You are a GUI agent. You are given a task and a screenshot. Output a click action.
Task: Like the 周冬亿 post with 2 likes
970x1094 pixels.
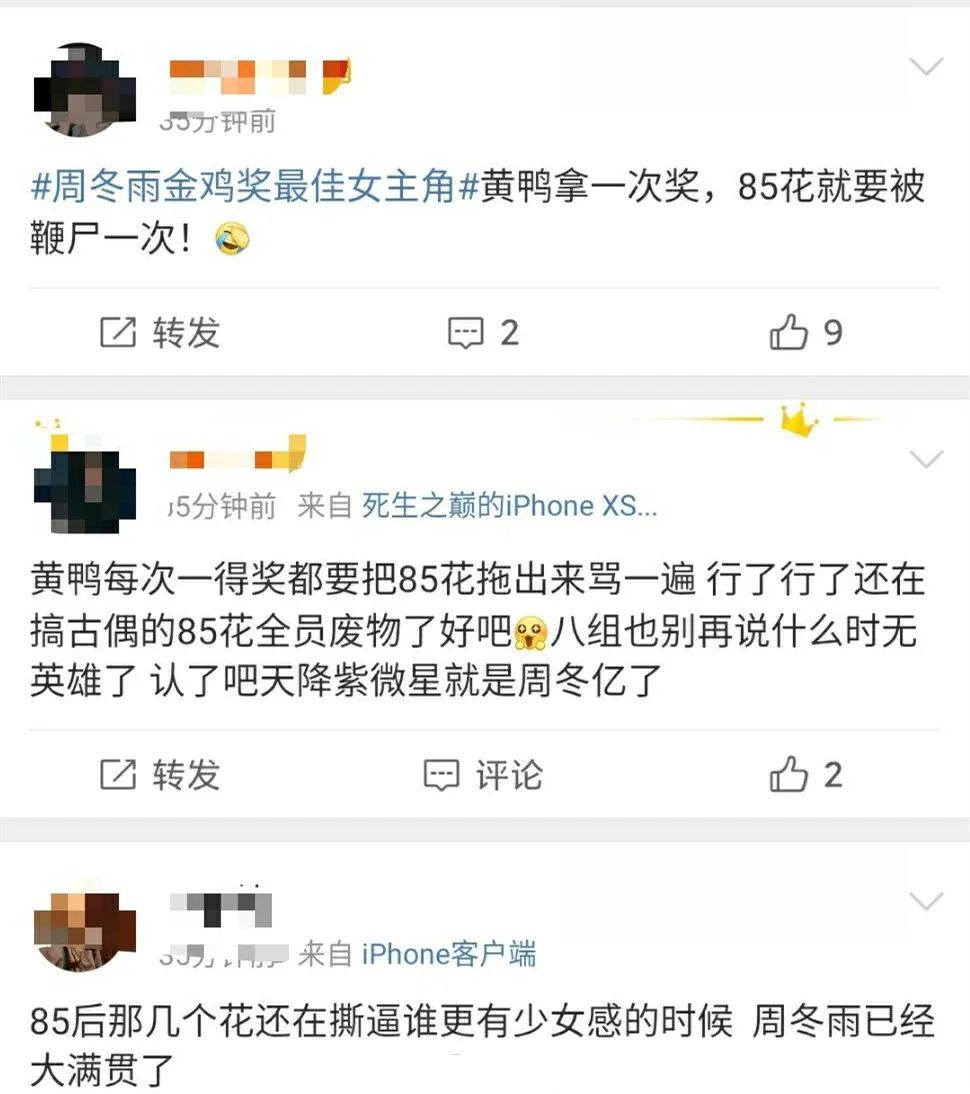(x=806, y=775)
